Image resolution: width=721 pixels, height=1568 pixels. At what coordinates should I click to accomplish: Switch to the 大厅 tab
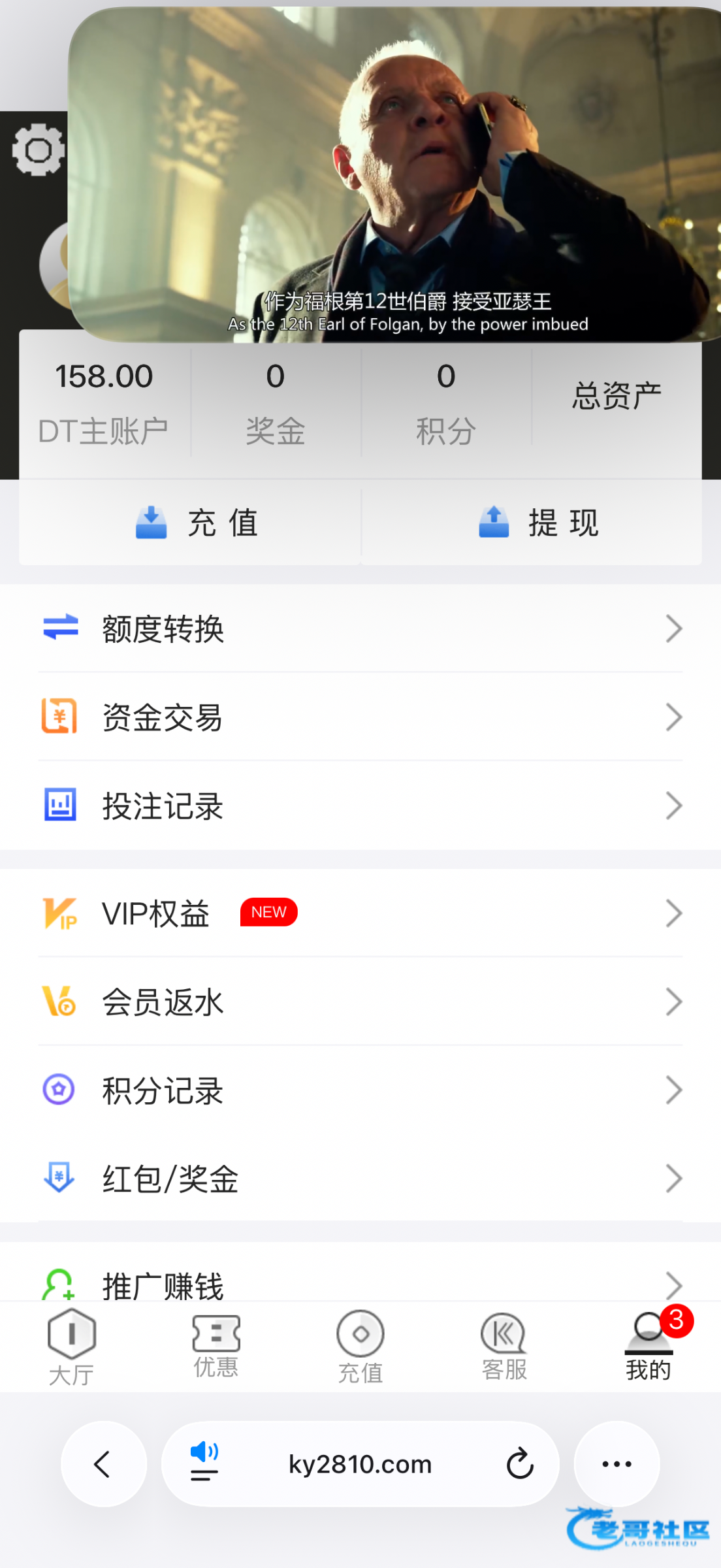(x=72, y=1347)
